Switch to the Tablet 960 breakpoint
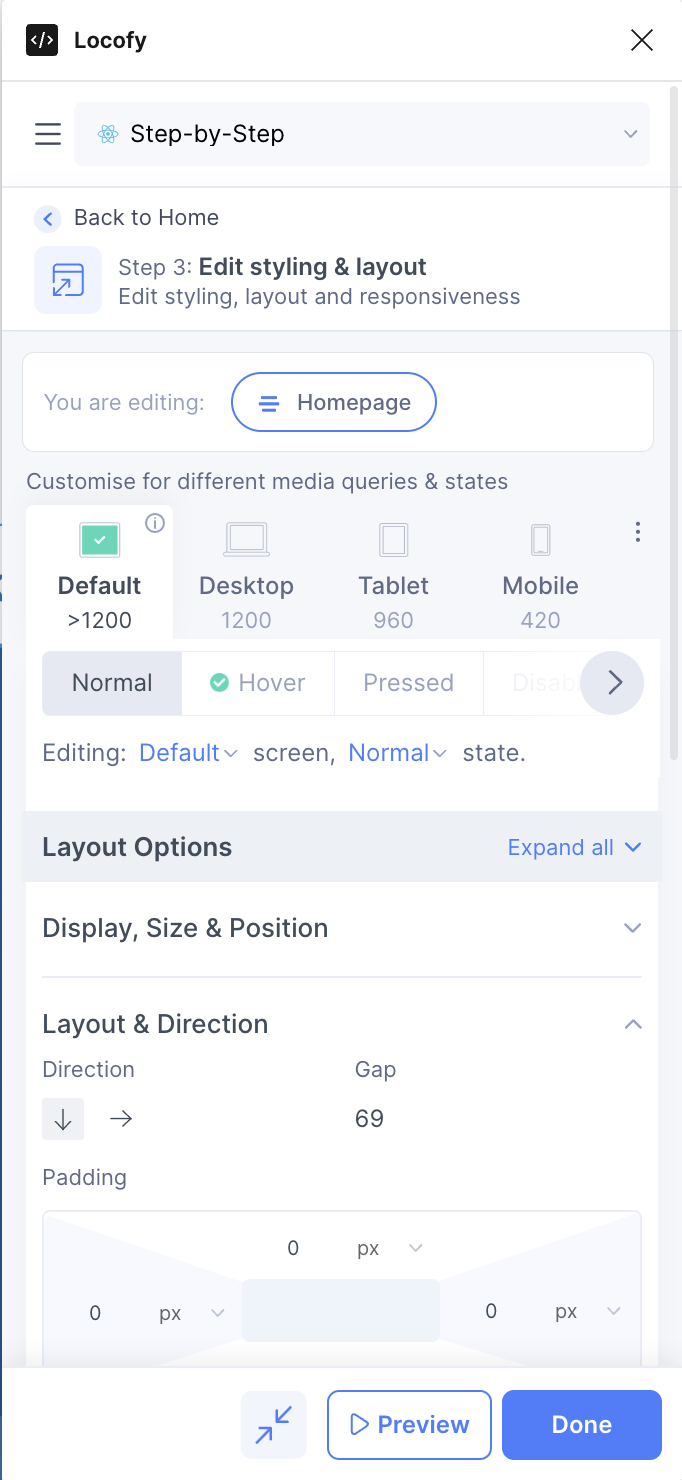 point(393,576)
